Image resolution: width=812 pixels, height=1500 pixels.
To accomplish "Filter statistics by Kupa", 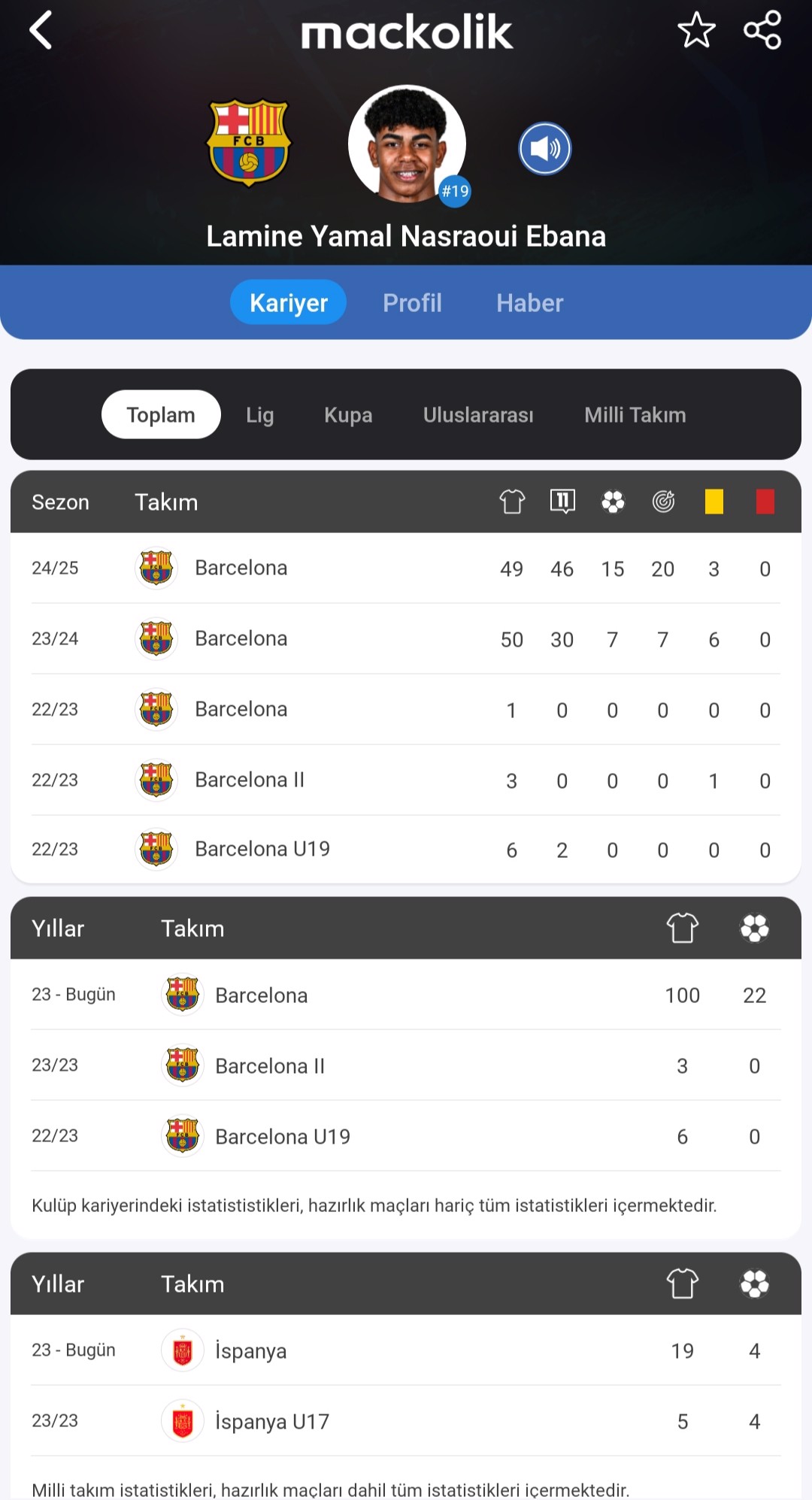I will click(x=348, y=415).
